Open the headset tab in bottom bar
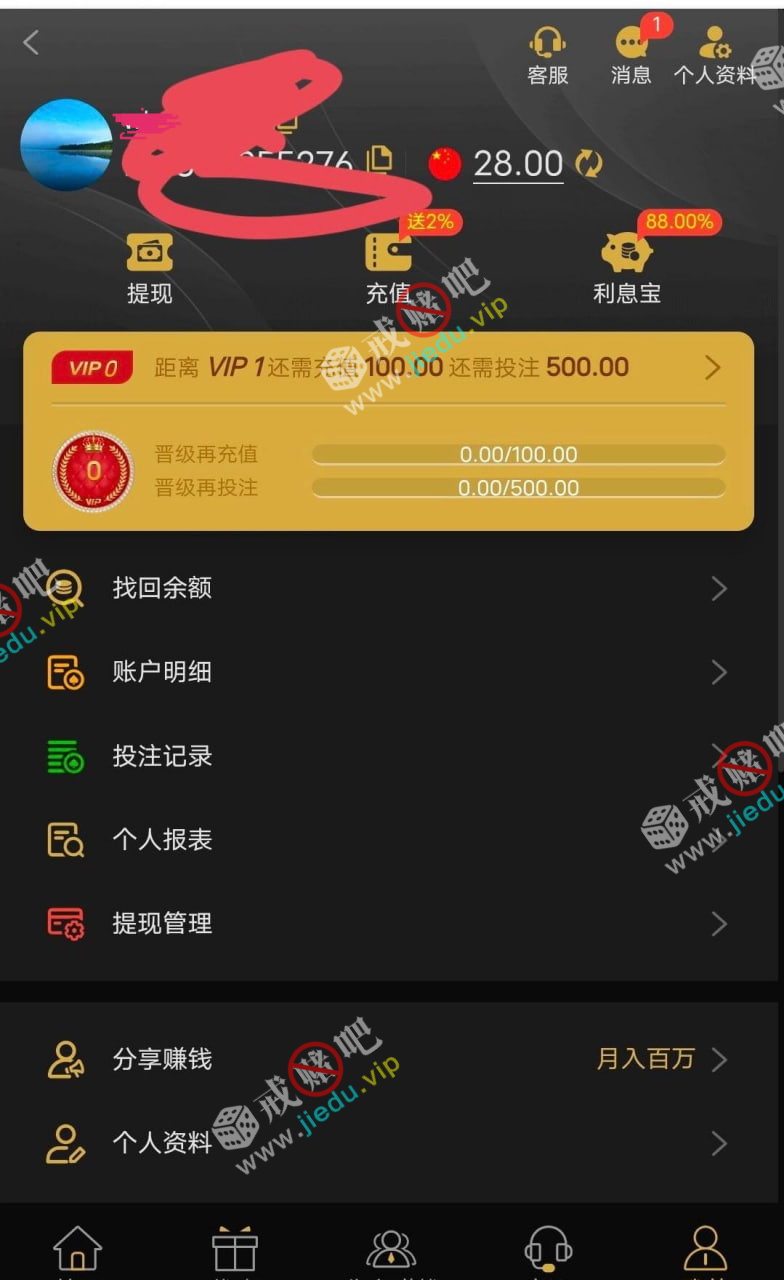Viewport: 784px width, 1280px height. (548, 1250)
